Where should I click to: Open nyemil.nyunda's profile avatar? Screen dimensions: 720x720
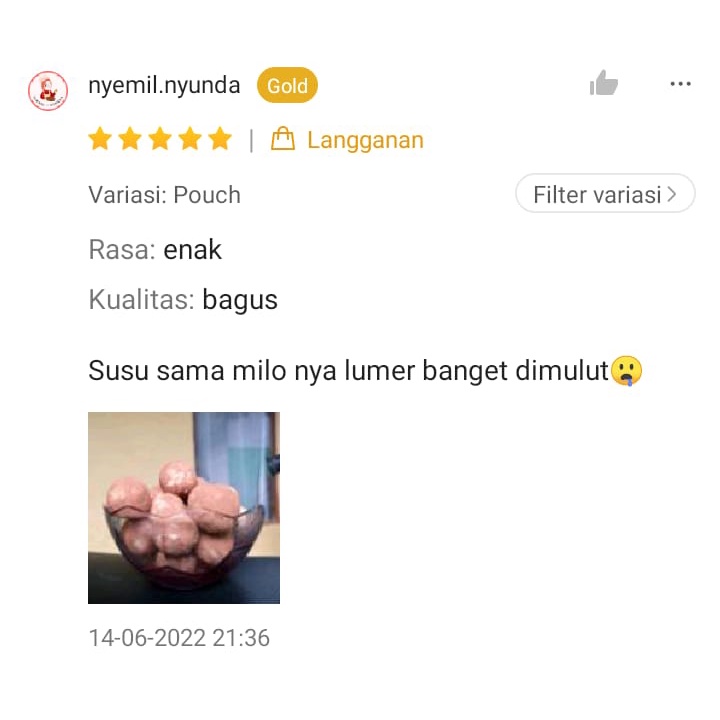48,91
